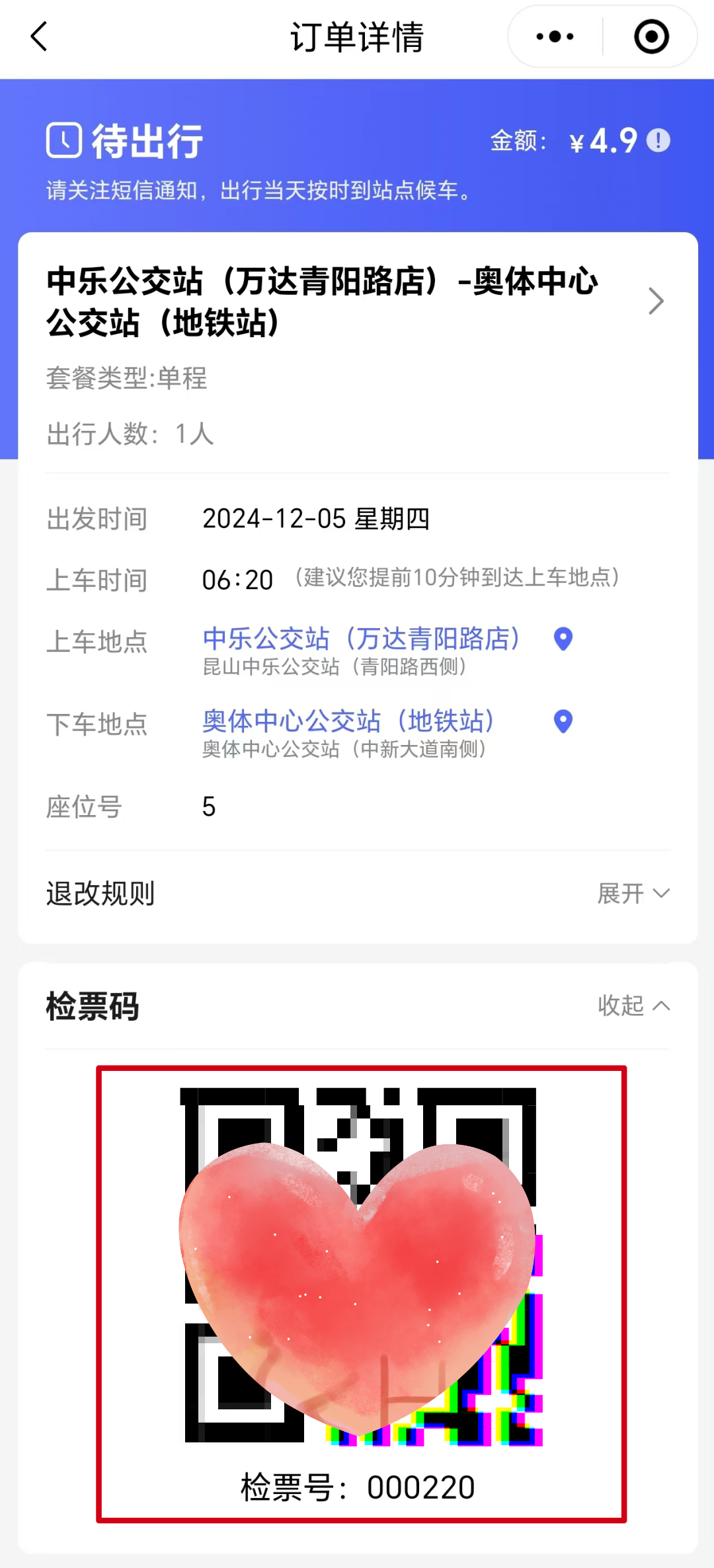
Task: Open route details via the chevron
Action: click(x=656, y=301)
